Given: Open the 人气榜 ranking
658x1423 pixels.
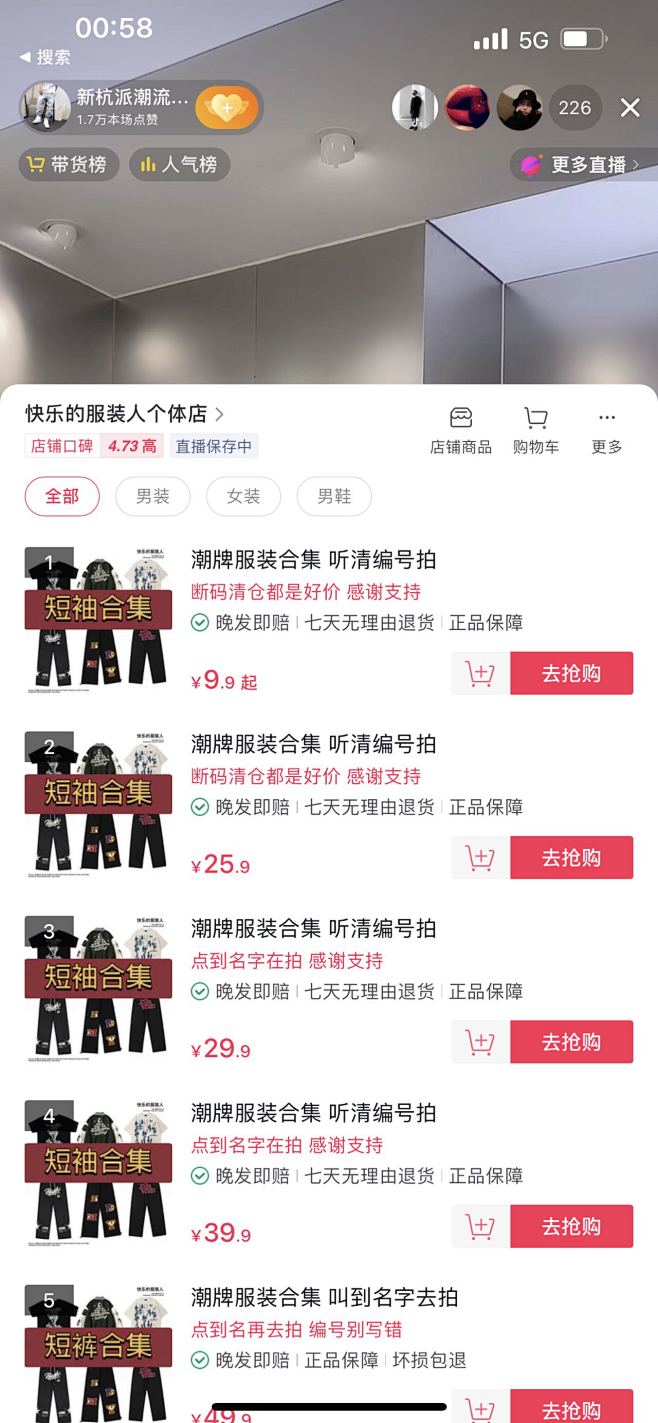Looking at the screenshot, I should [x=179, y=164].
